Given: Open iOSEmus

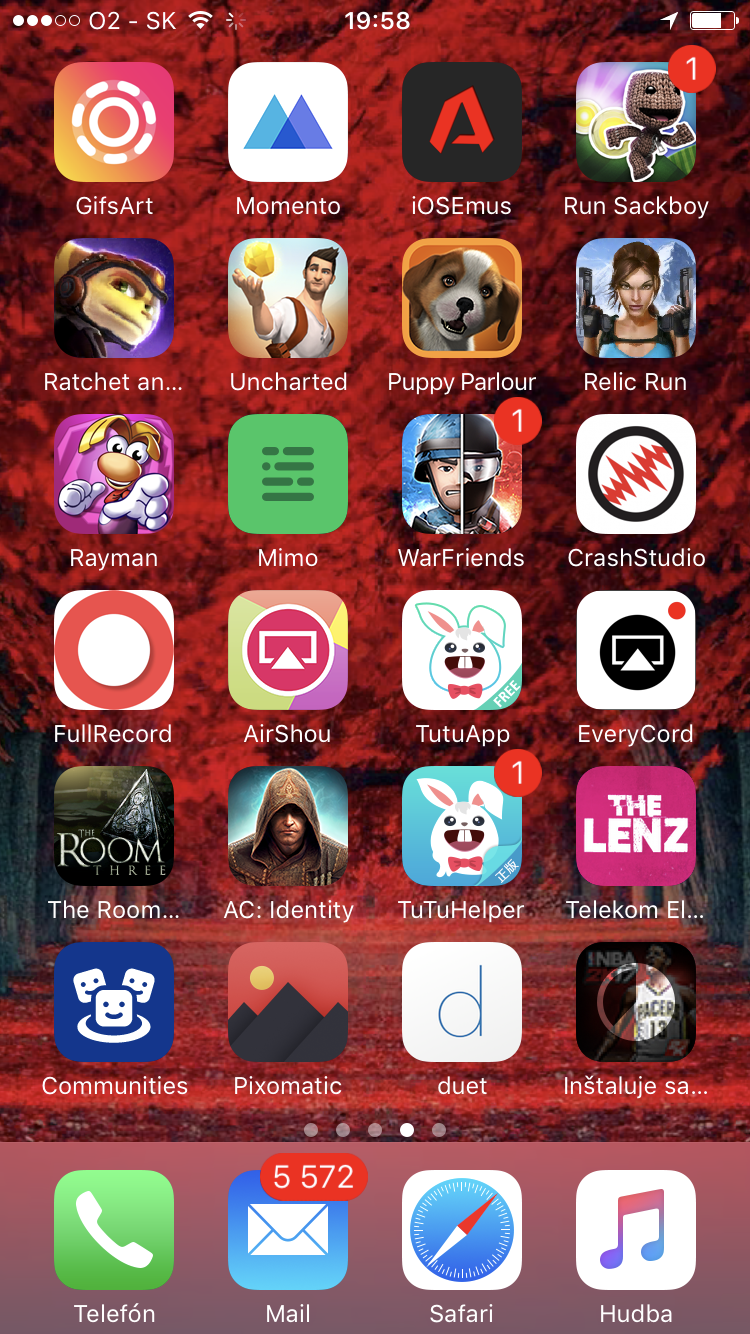Looking at the screenshot, I should coord(462,122).
